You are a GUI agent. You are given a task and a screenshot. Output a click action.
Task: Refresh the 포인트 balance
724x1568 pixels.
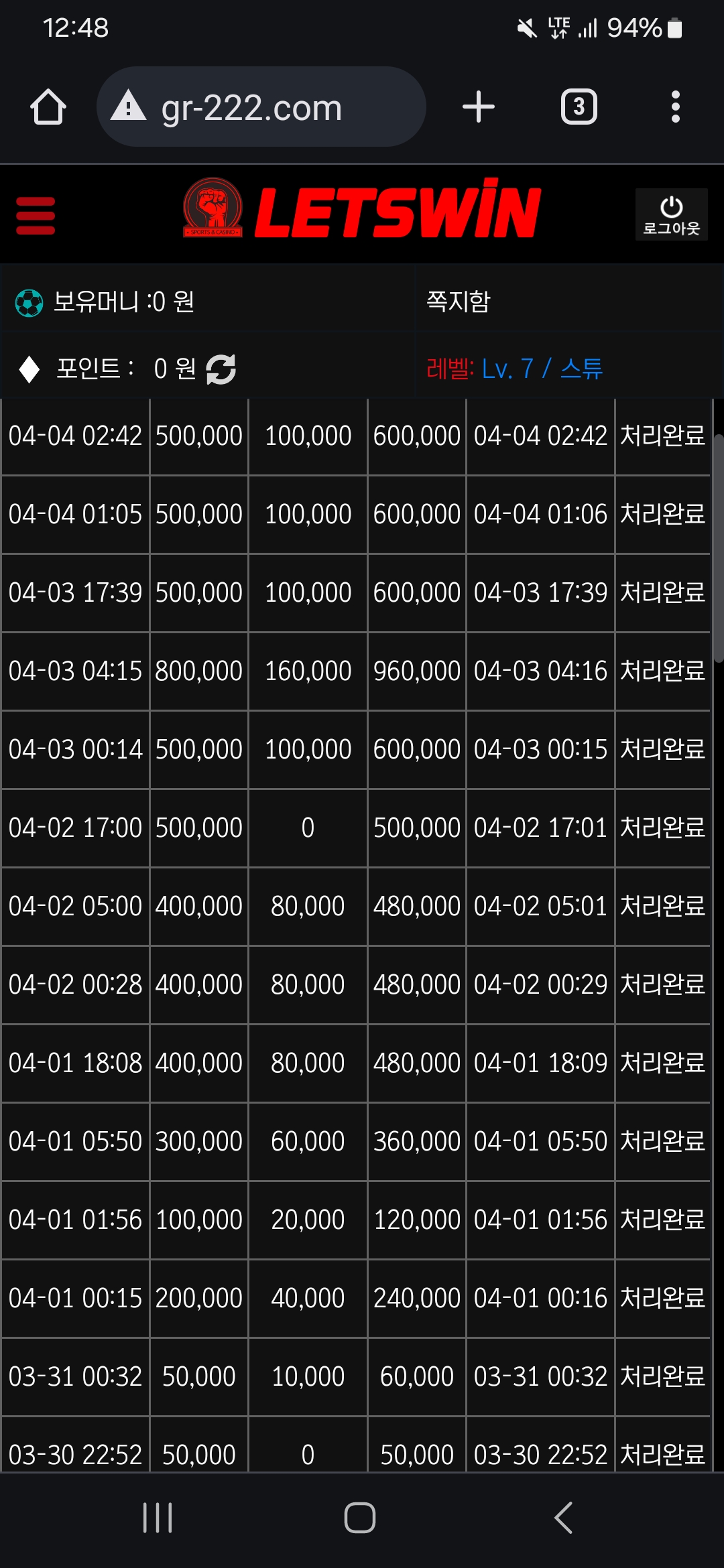[x=221, y=369]
